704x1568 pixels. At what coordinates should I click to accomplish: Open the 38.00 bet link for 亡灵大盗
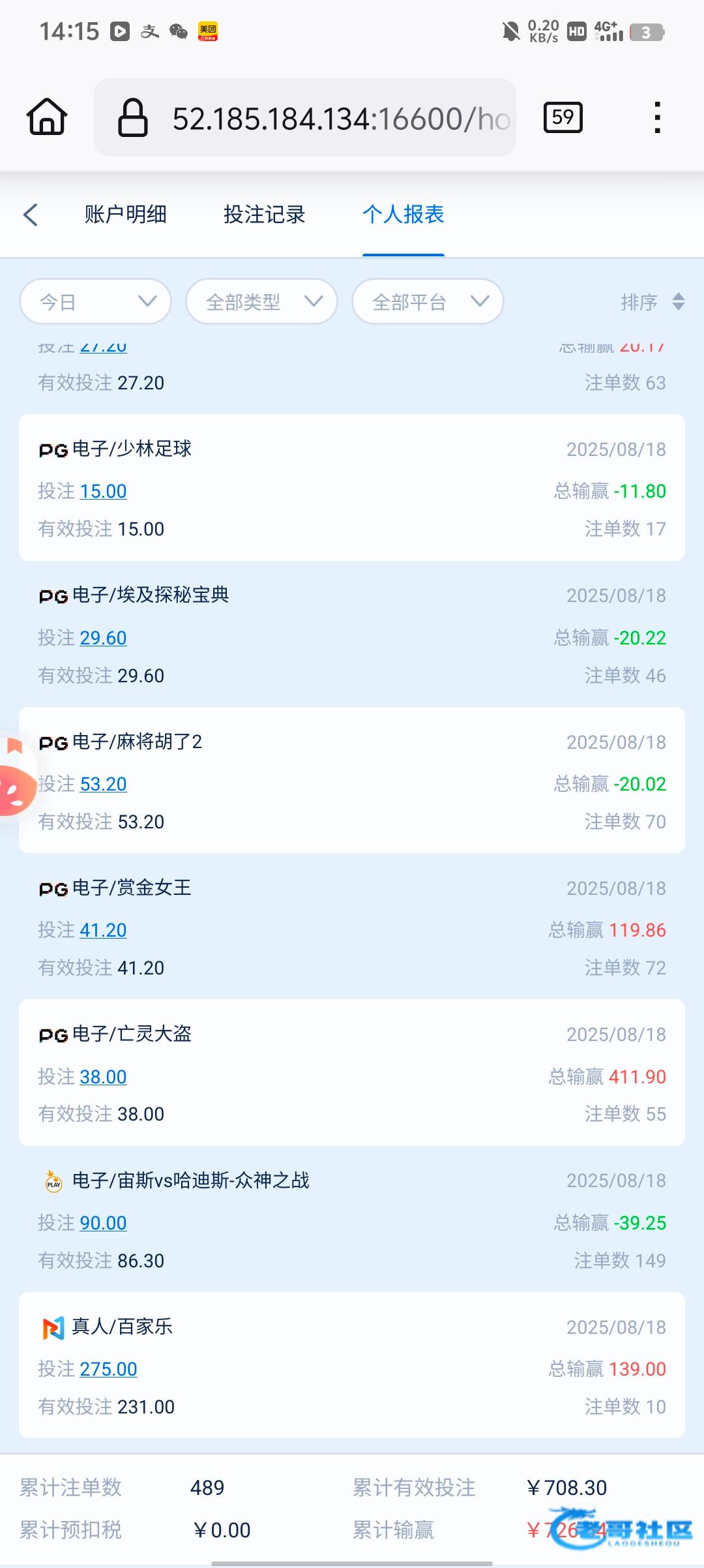click(x=103, y=1076)
